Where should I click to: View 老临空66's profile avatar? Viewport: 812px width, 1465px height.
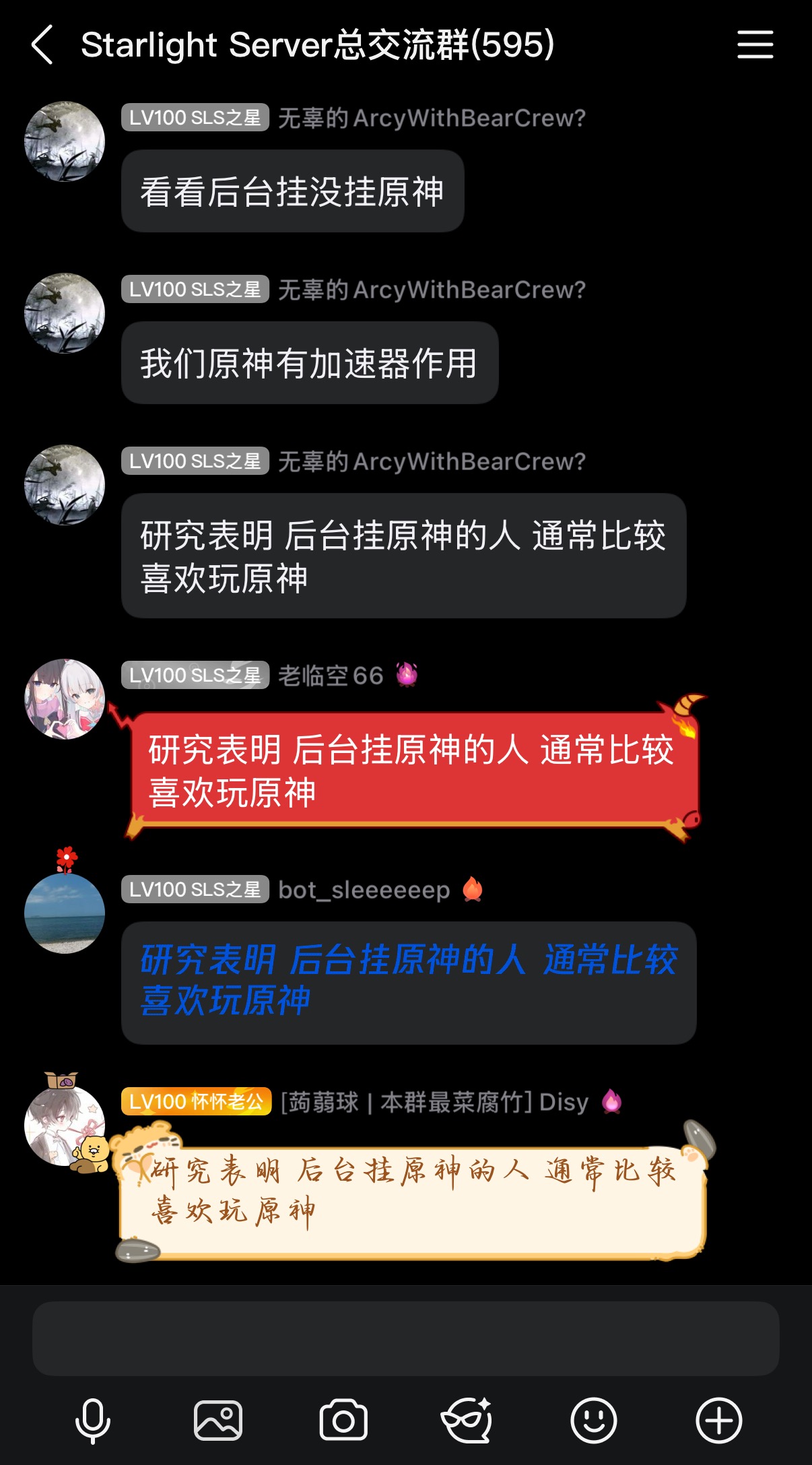65,699
